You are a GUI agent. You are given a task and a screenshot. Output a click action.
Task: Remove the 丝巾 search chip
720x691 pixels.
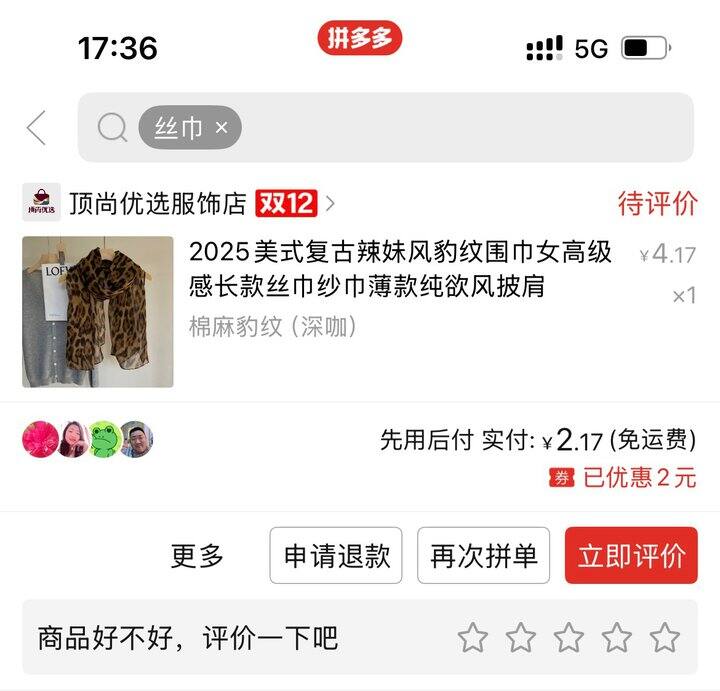tap(222, 128)
